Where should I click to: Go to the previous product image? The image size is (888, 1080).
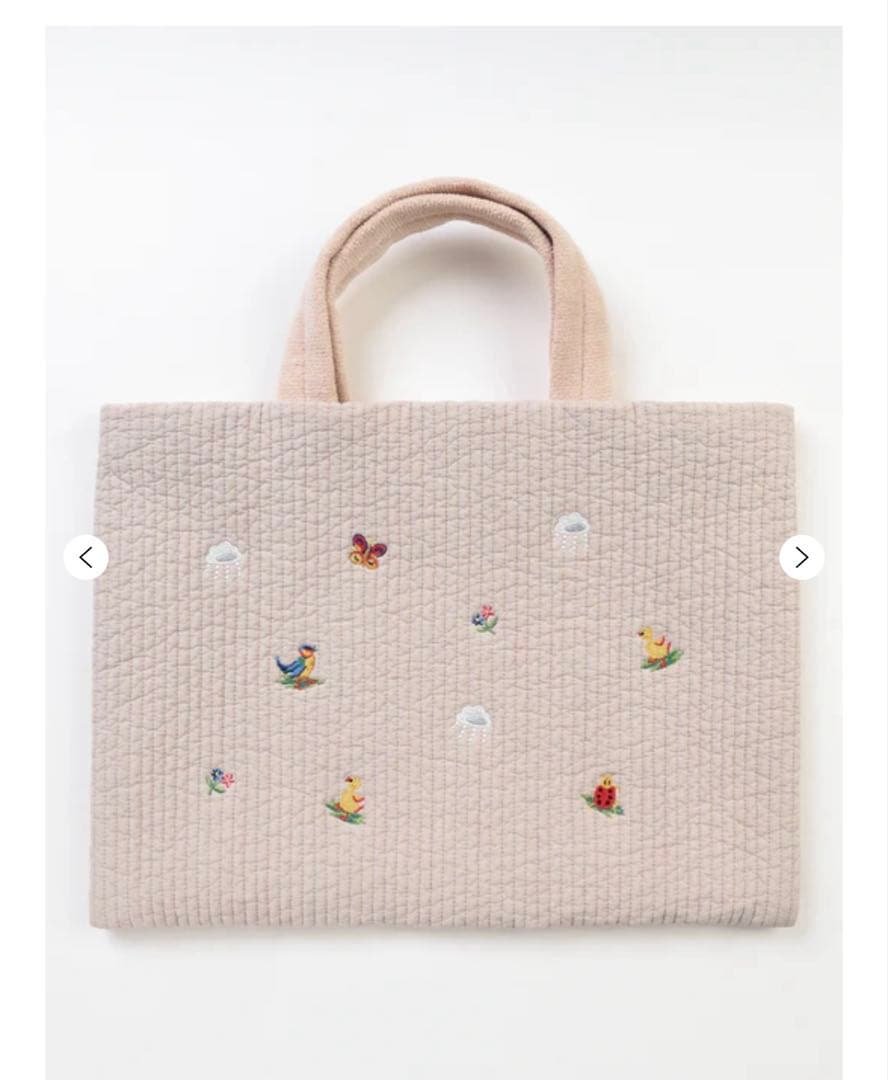pyautogui.click(x=86, y=557)
